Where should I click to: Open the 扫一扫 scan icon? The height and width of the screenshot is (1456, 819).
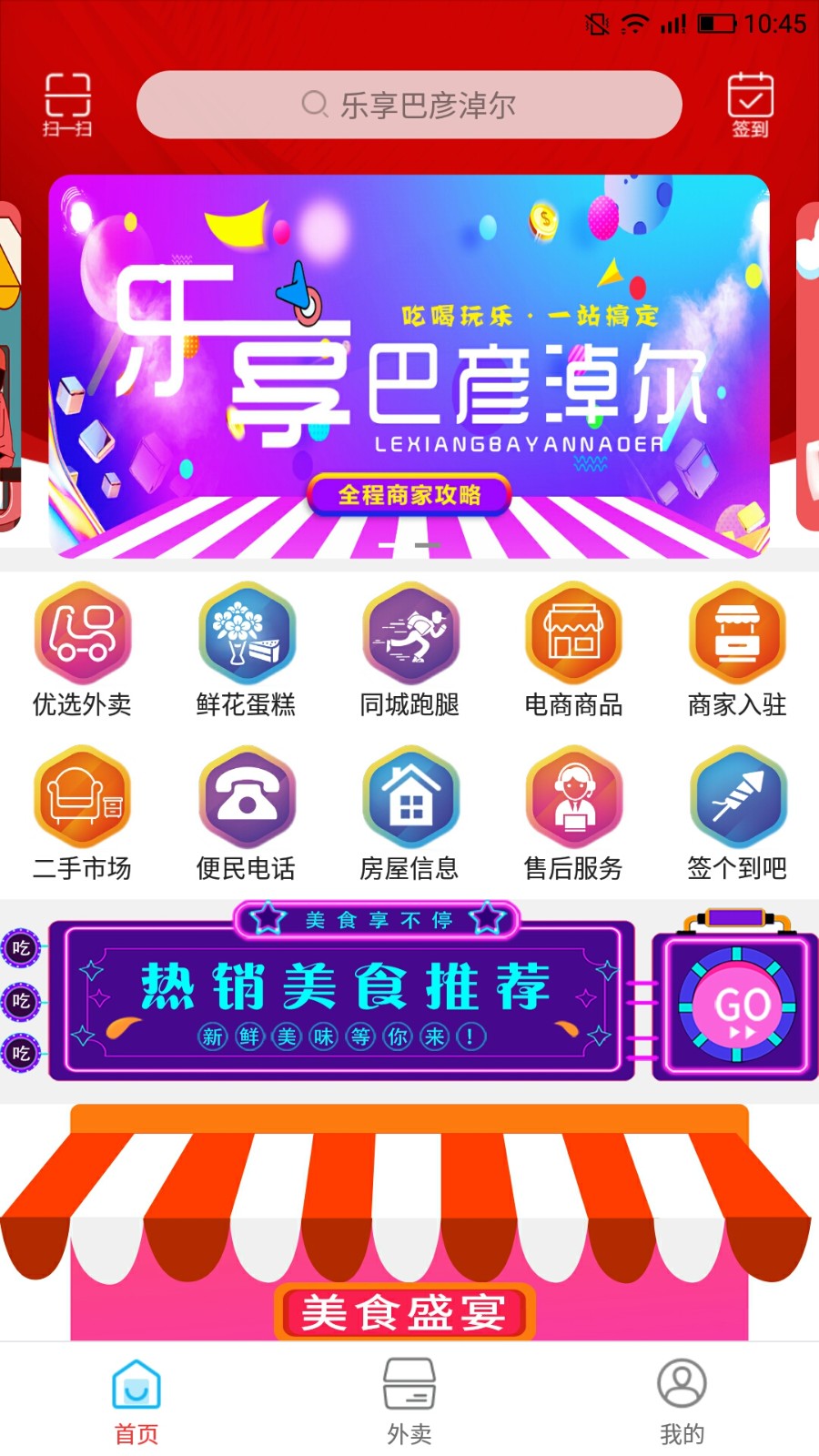67,104
